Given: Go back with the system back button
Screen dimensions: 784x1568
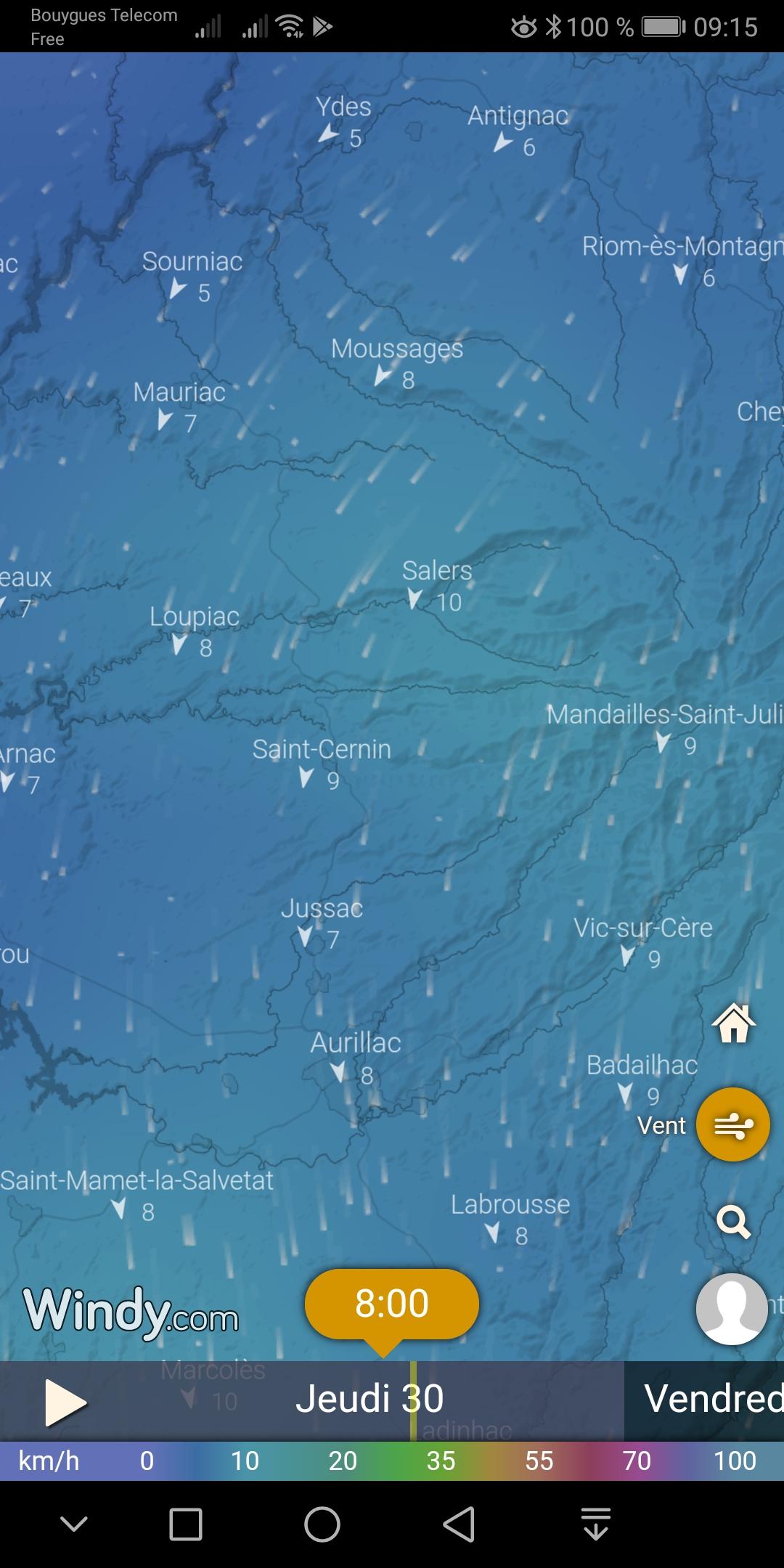Looking at the screenshot, I should pyautogui.click(x=459, y=1524).
